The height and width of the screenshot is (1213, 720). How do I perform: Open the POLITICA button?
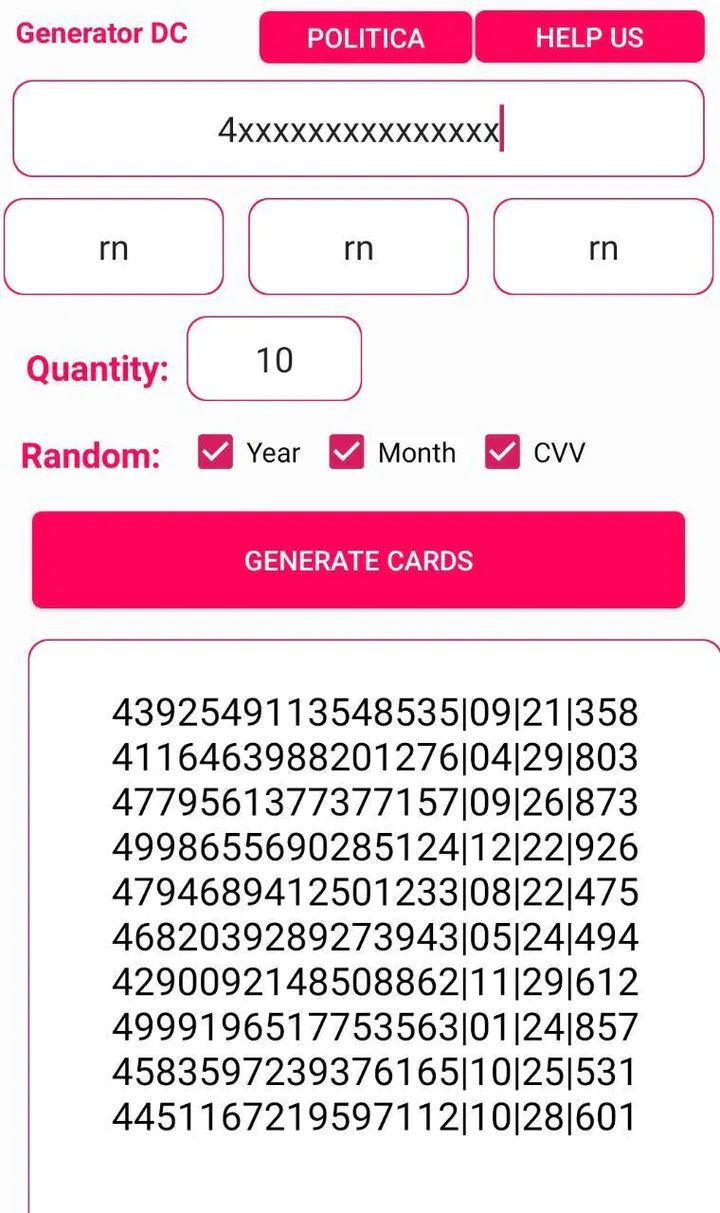(365, 38)
